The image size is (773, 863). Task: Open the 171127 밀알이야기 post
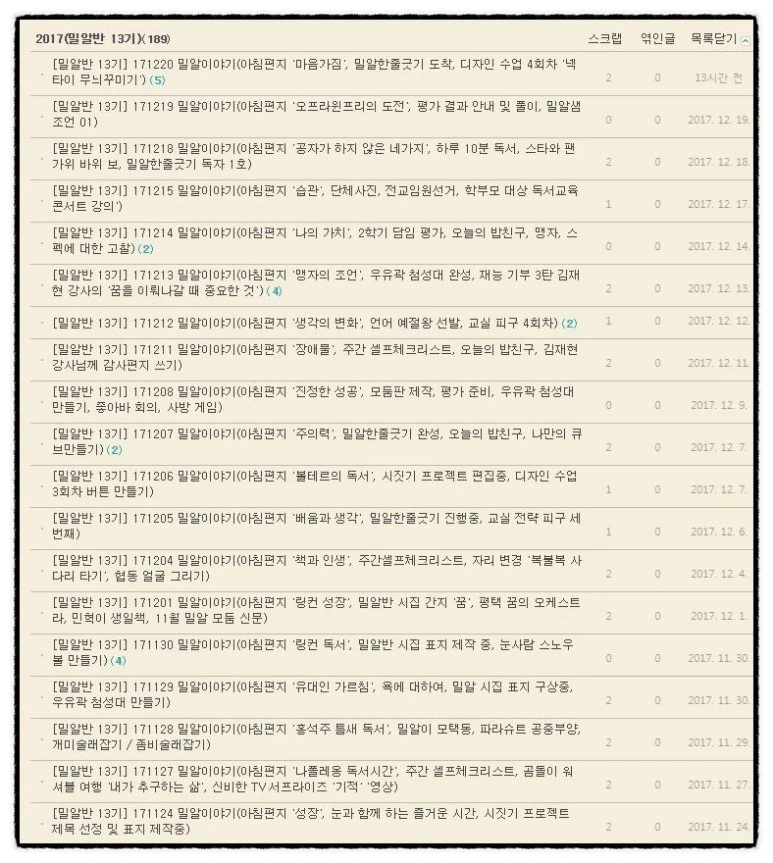click(x=313, y=779)
